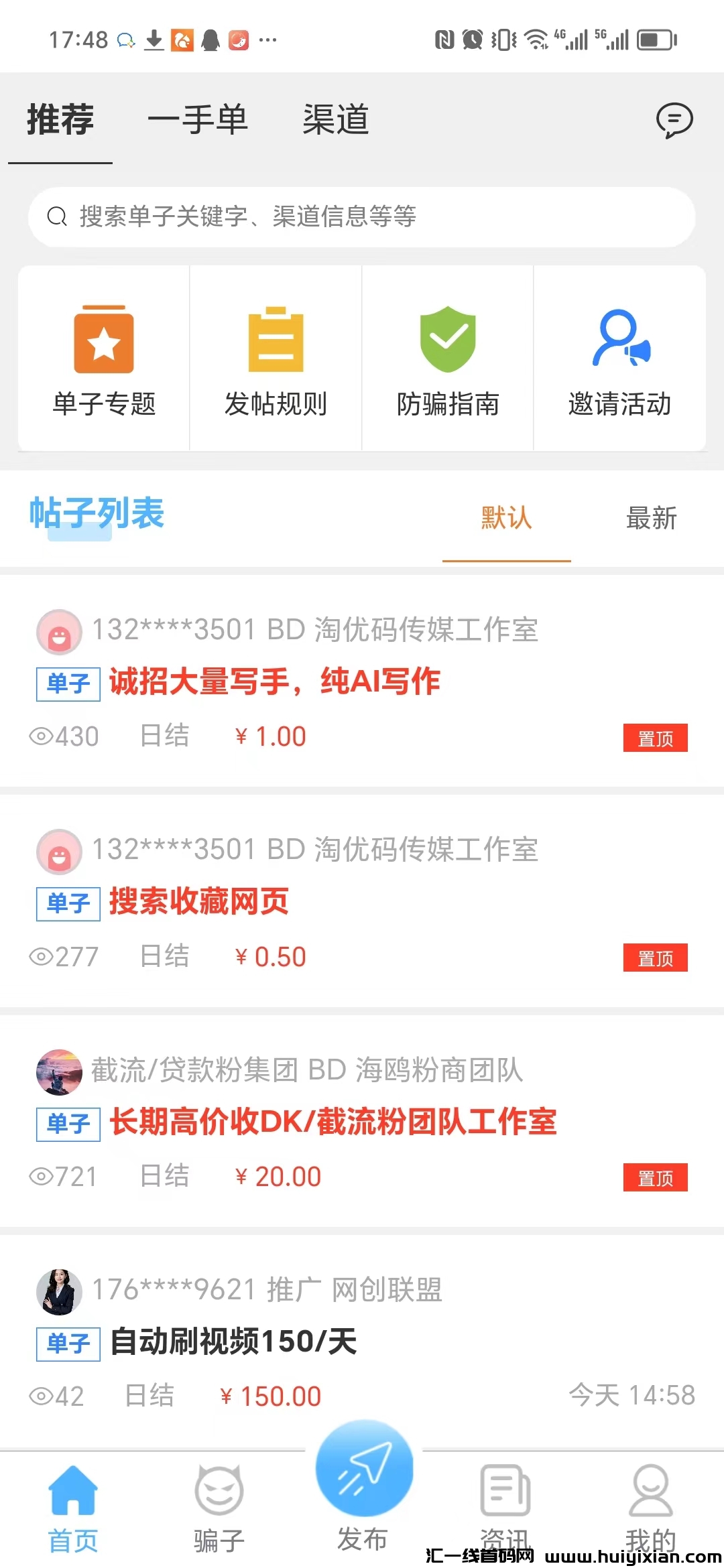Open the 发帖规则 posting rules icon
The width and height of the screenshot is (724, 1568).
[275, 358]
